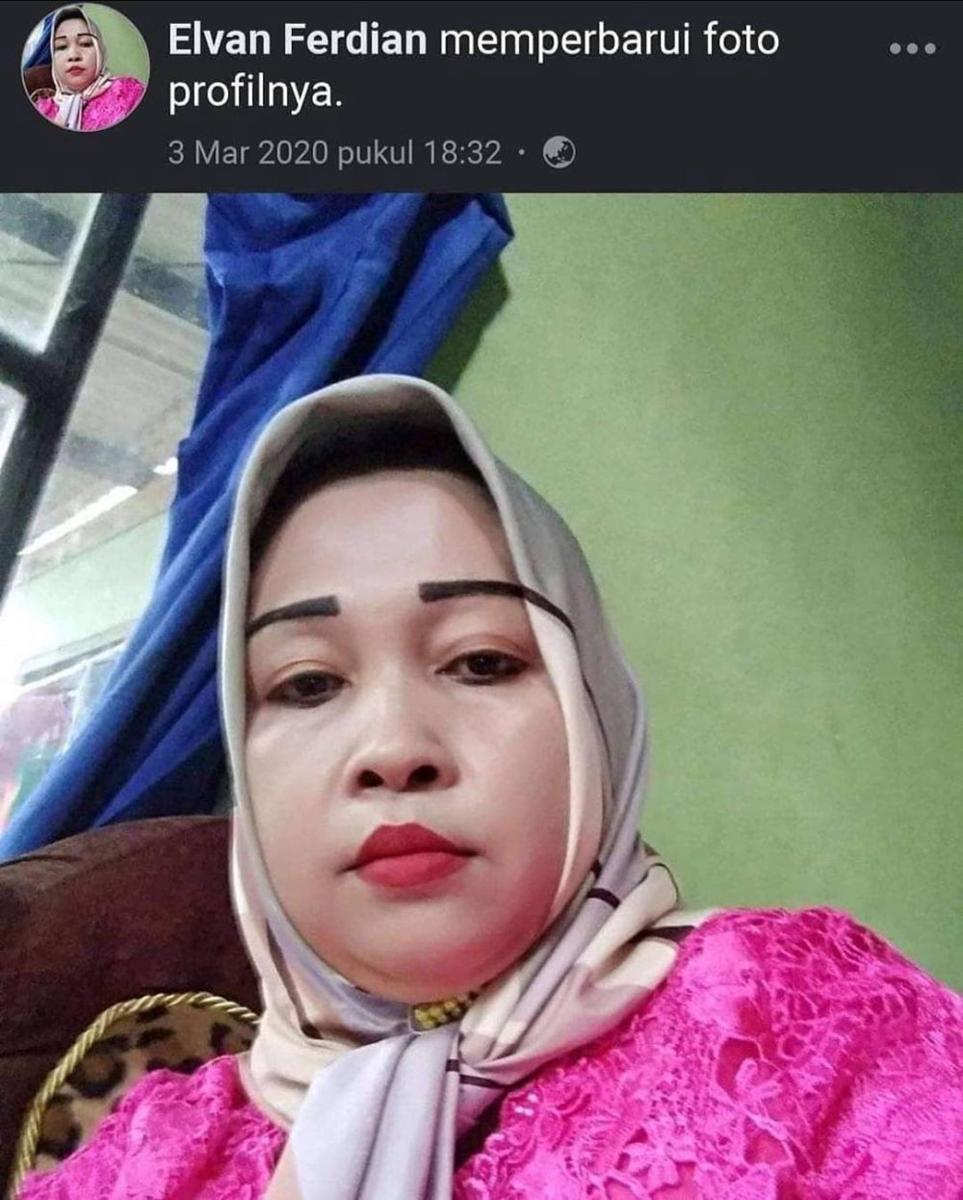Check the public audience globe icon
This screenshot has height=1200, width=963.
559,153
